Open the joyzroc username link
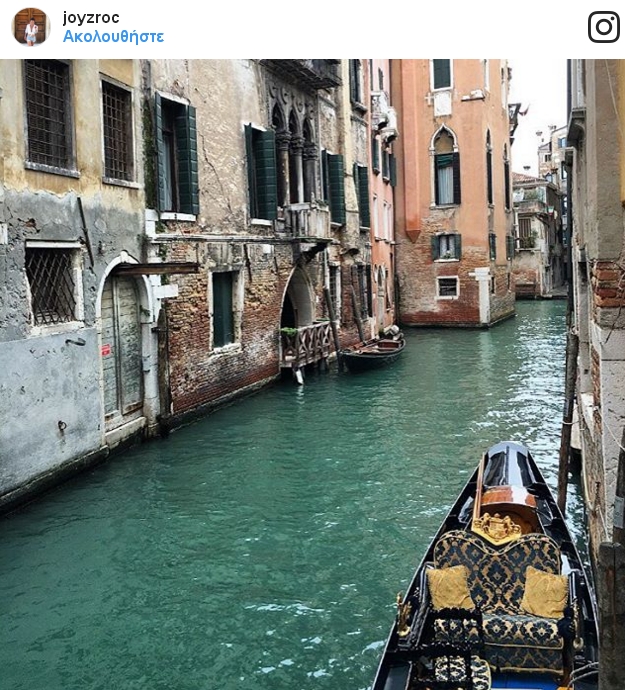Screen dimensions: 625x690 [91, 17]
